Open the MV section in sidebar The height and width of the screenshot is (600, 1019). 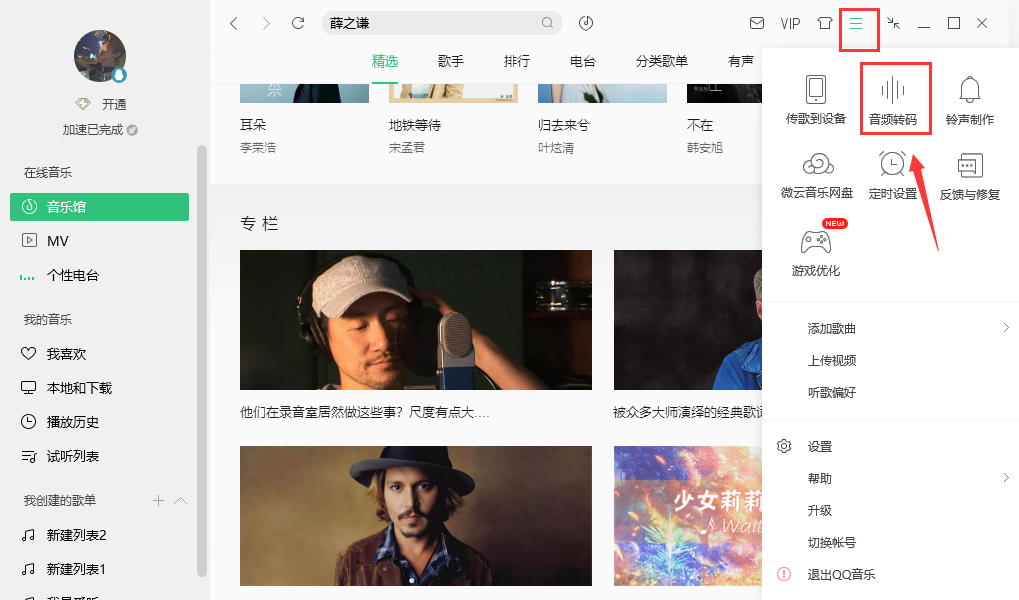(57, 241)
